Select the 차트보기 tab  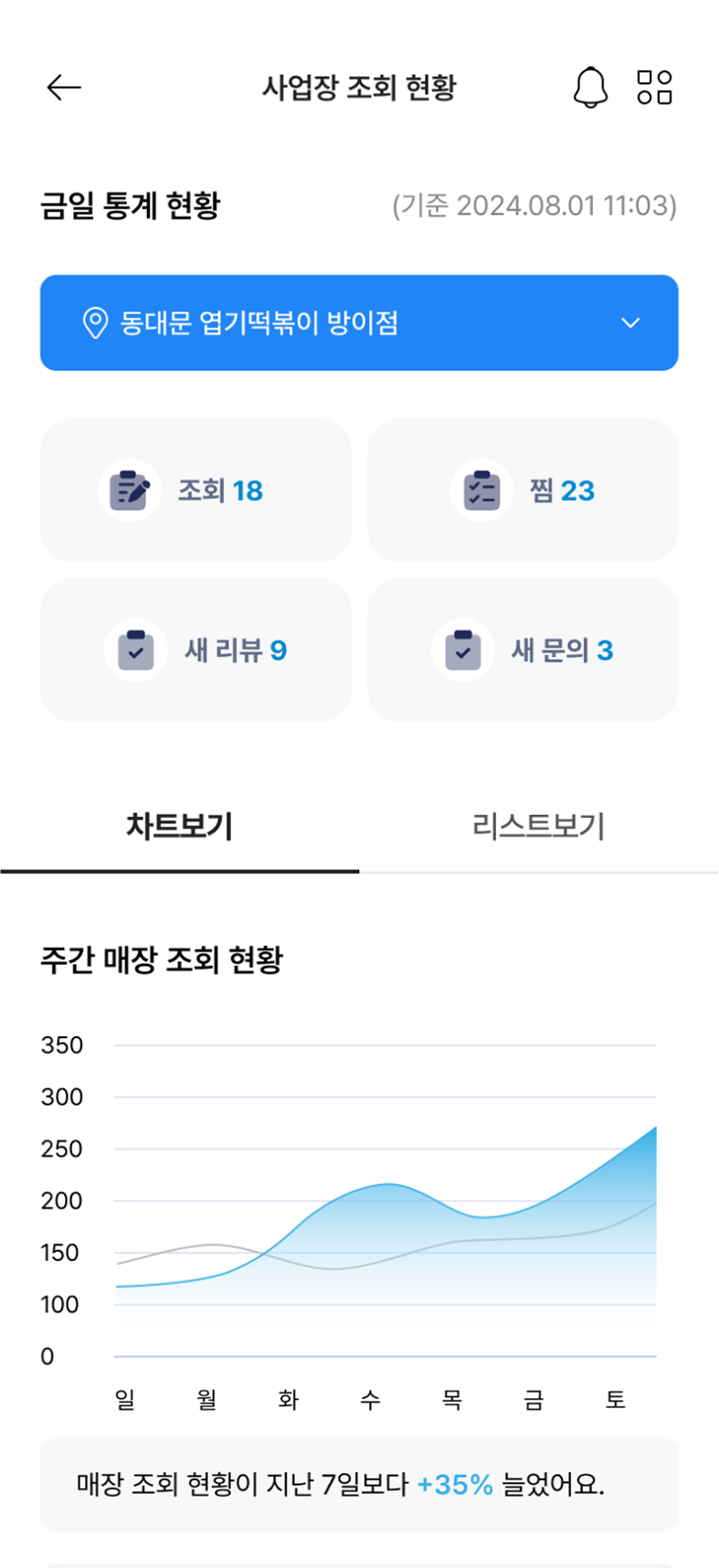[179, 826]
